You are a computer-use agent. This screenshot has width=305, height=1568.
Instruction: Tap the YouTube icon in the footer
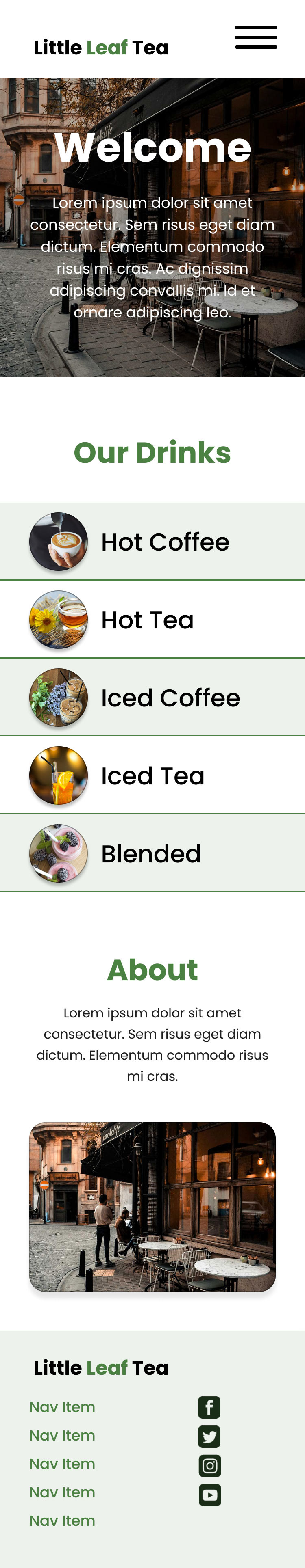pos(209,1495)
